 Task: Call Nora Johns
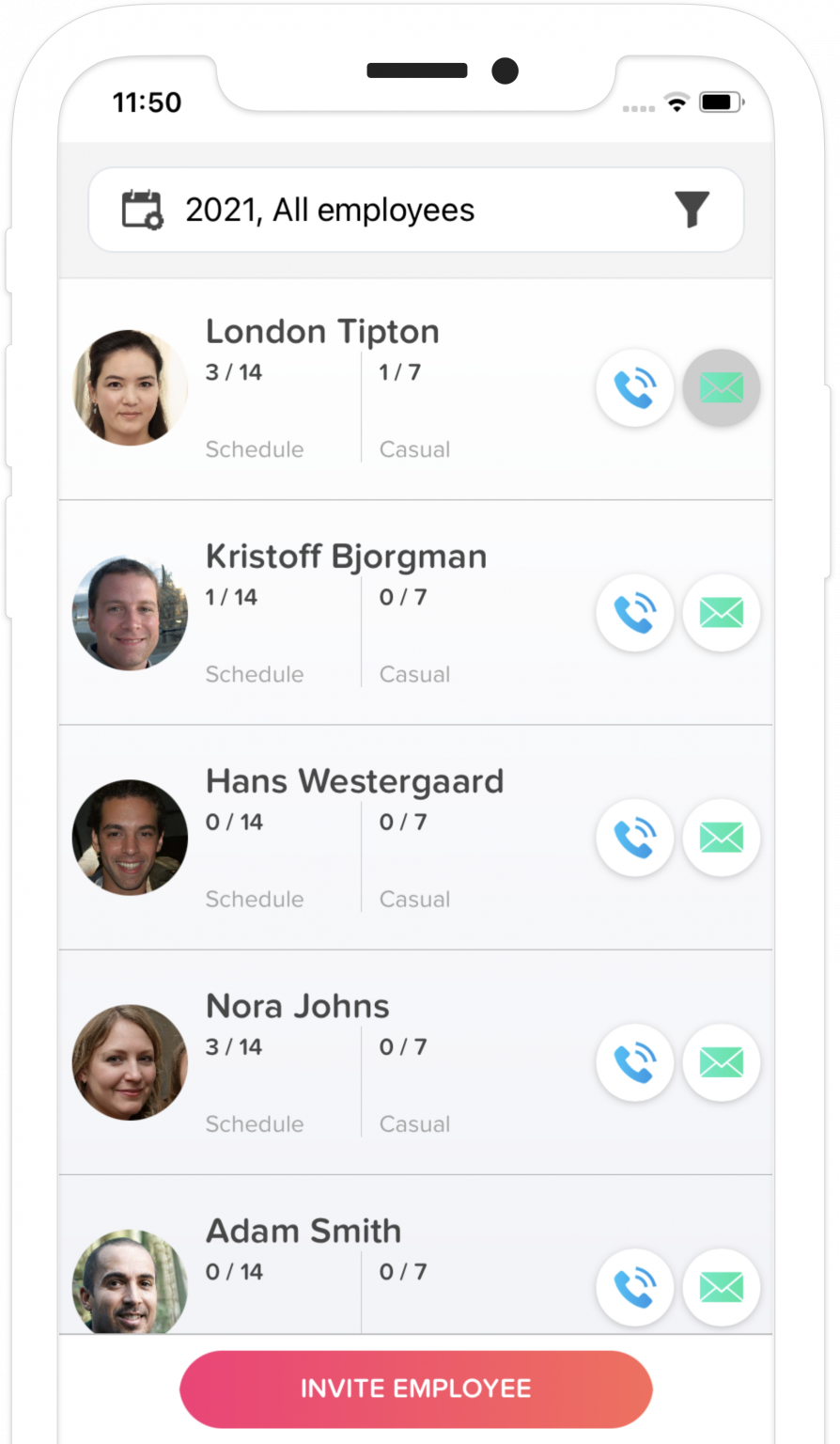635,1062
